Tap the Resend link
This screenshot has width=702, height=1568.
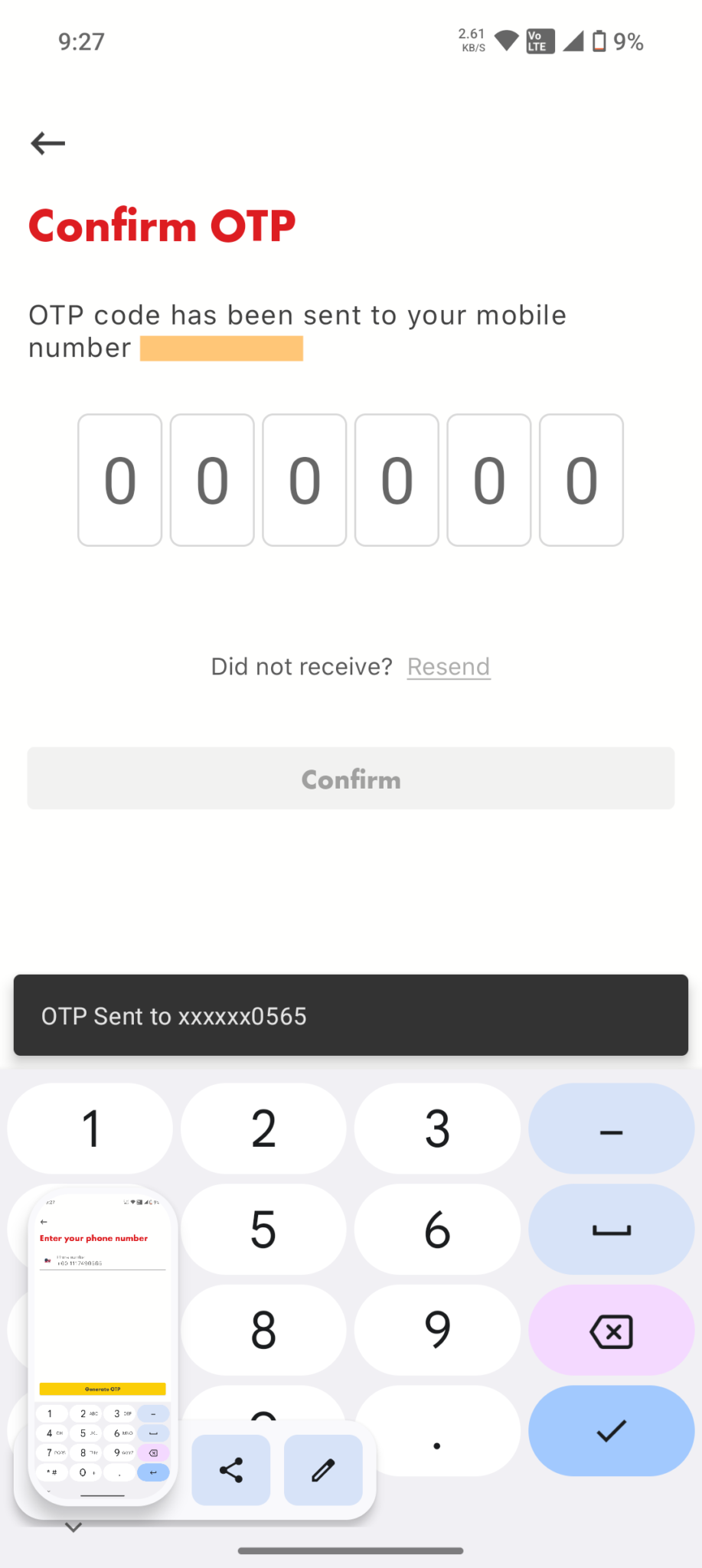coord(449,667)
